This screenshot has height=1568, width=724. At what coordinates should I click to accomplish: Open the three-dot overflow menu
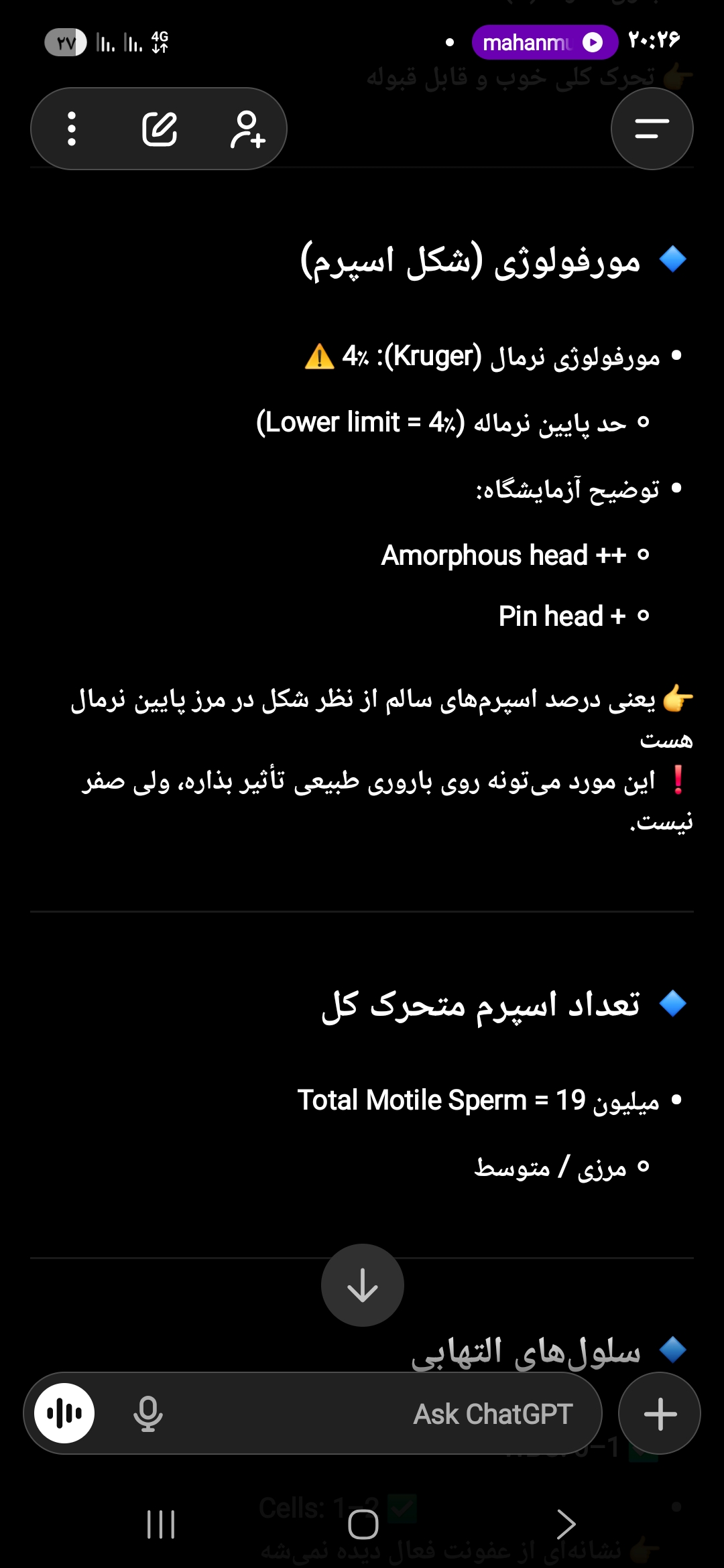coord(72,129)
